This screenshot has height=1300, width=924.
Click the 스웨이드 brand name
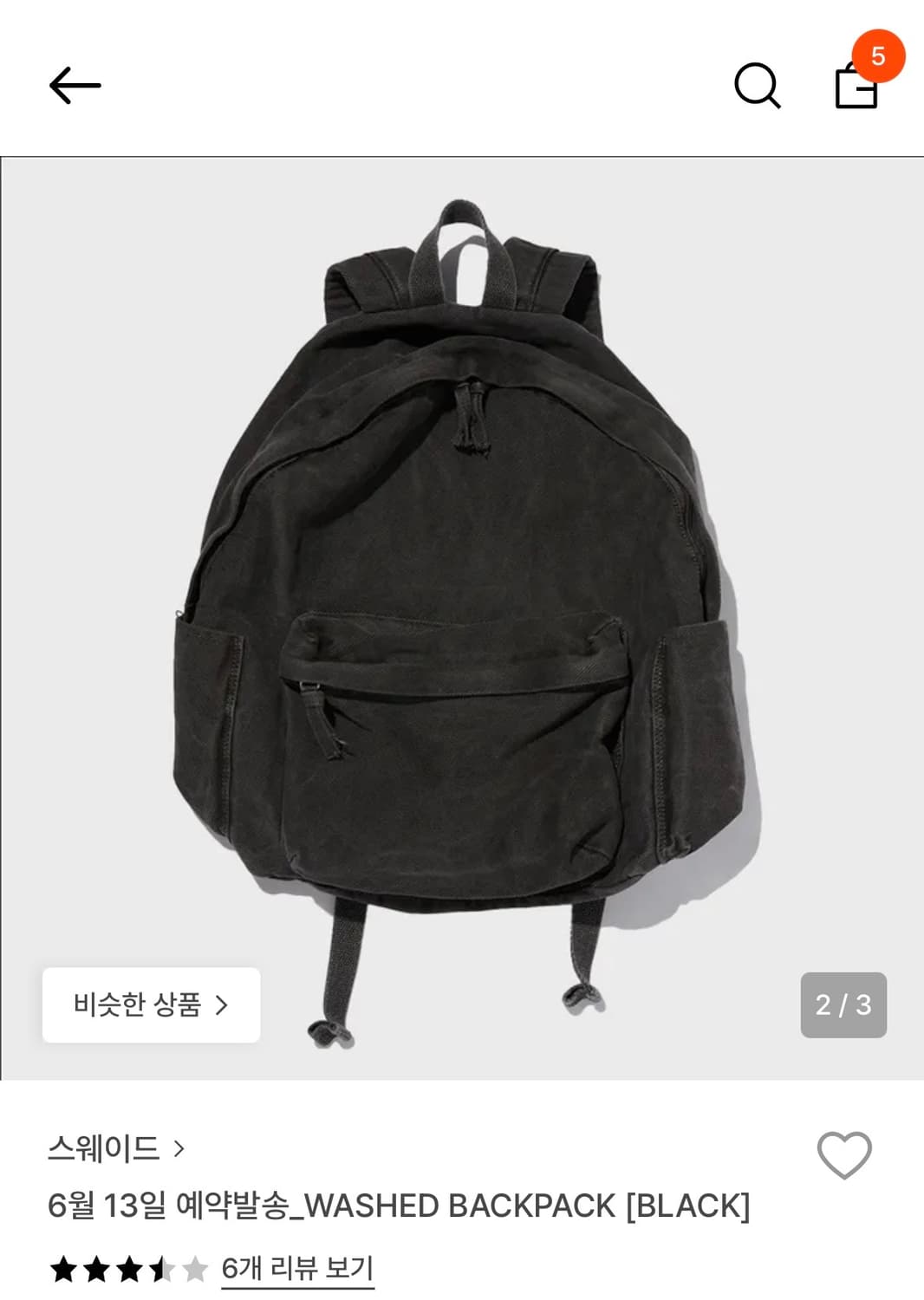coord(104,1148)
